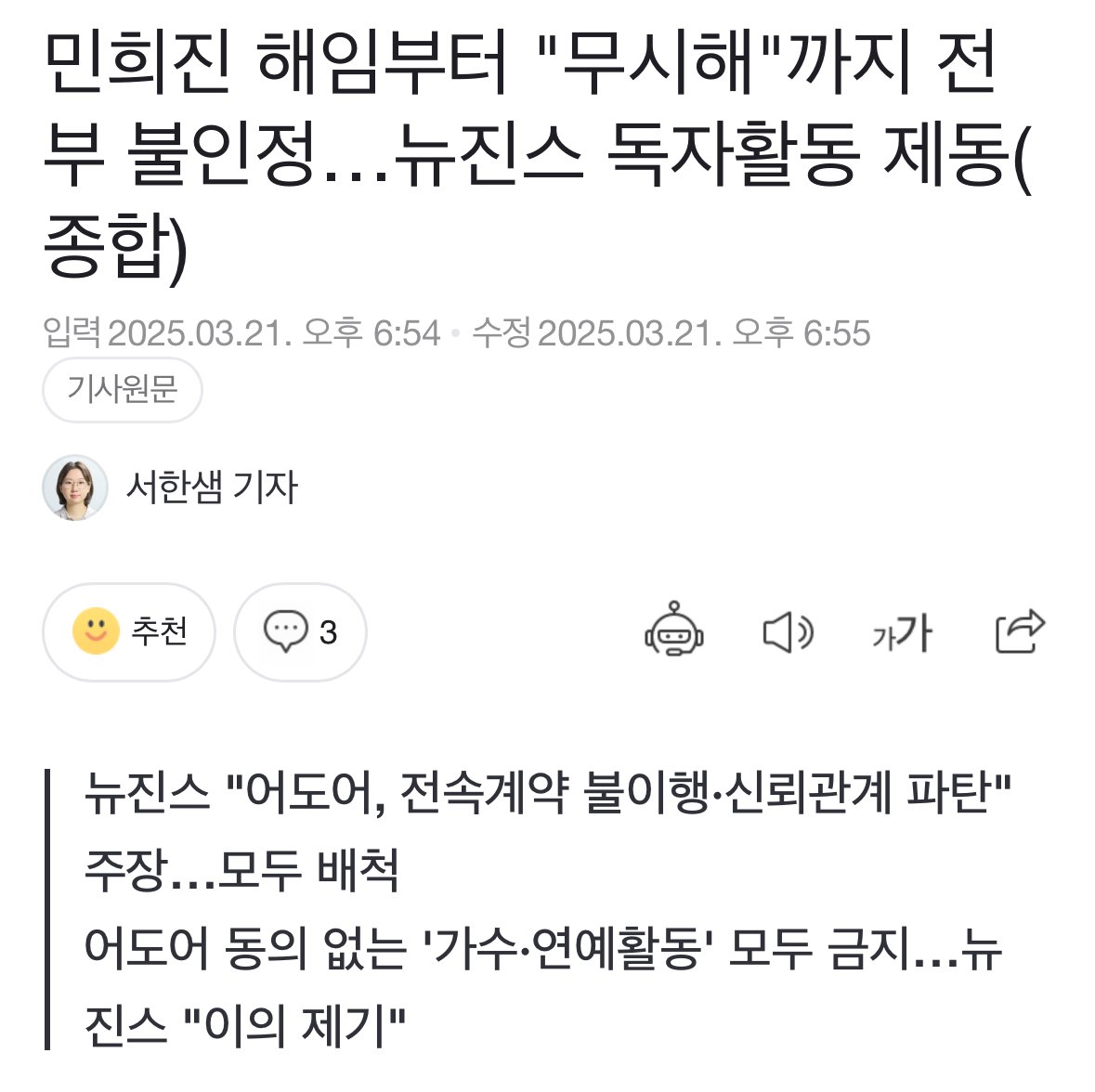
Task: Open the AI summary robot icon
Action: [x=674, y=630]
